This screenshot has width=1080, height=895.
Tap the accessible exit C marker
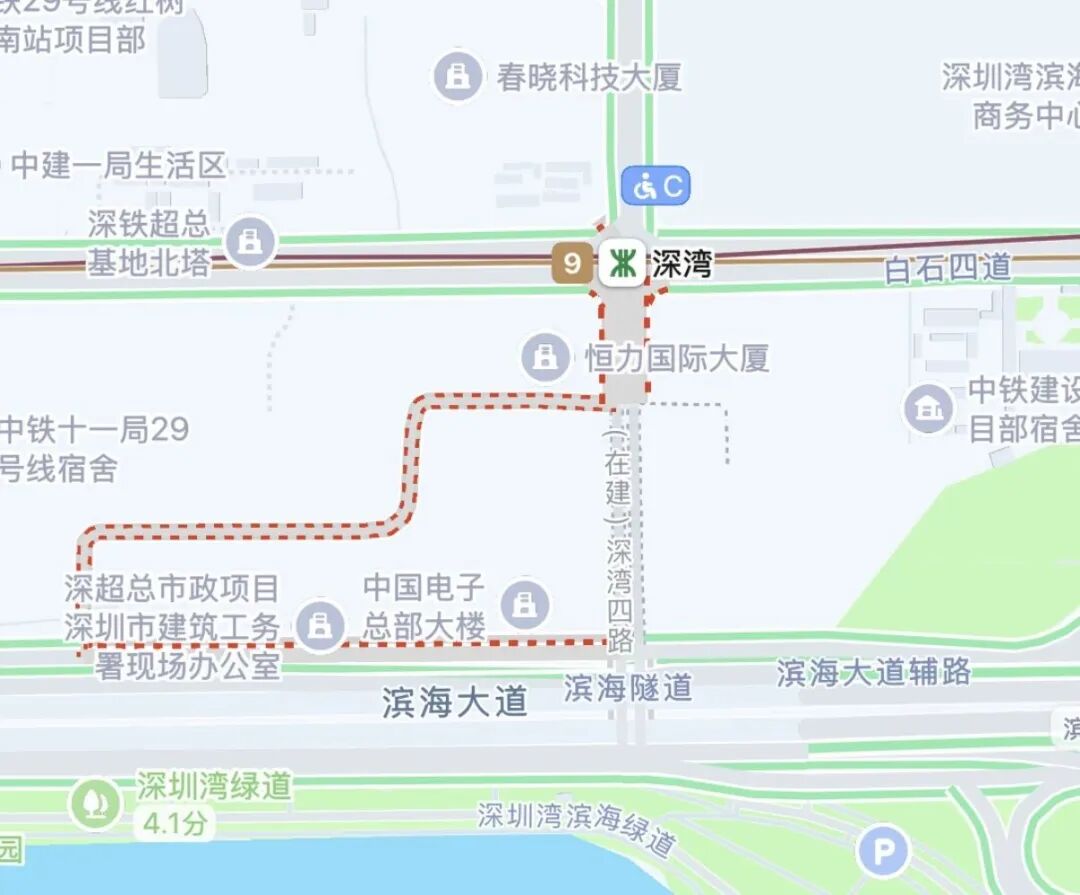pos(656,186)
